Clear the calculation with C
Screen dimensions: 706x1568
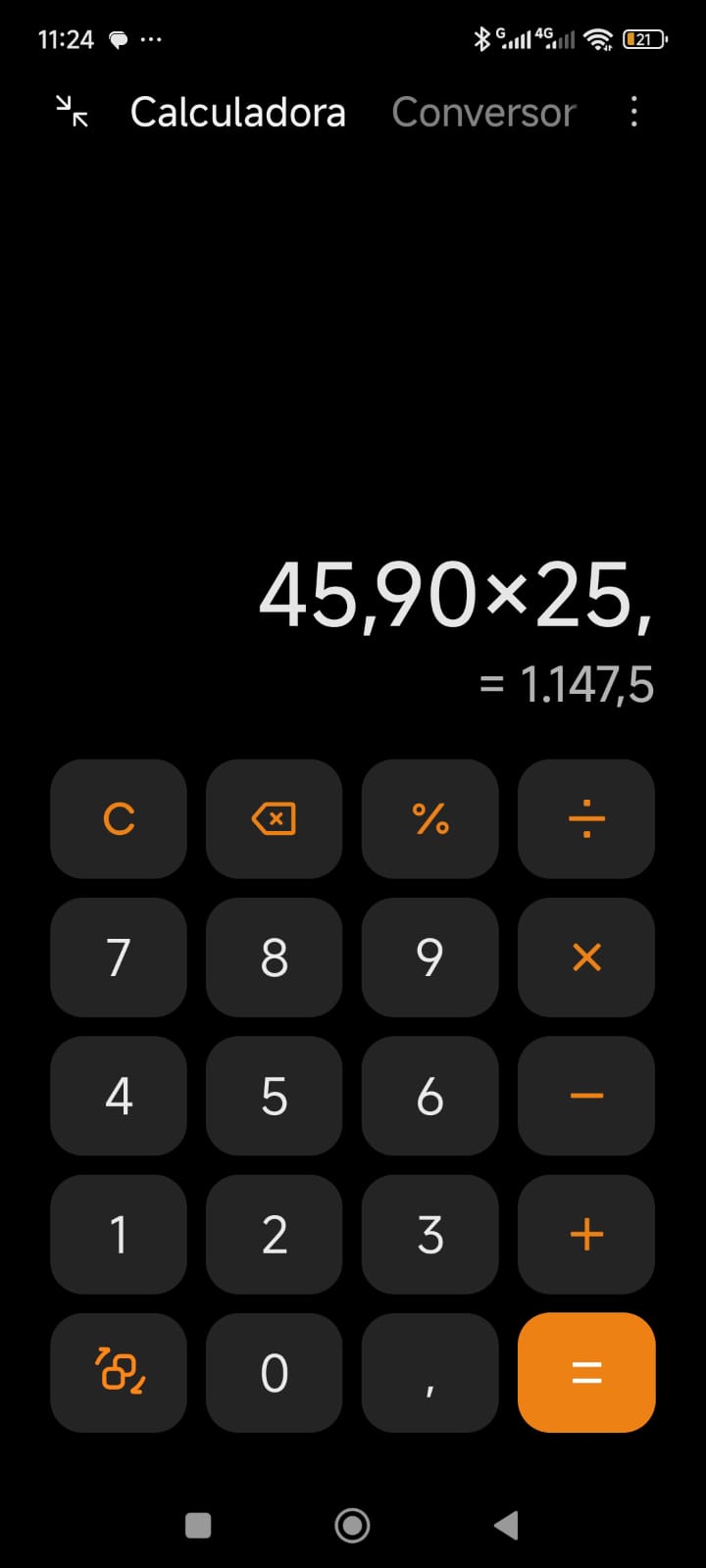tap(119, 818)
